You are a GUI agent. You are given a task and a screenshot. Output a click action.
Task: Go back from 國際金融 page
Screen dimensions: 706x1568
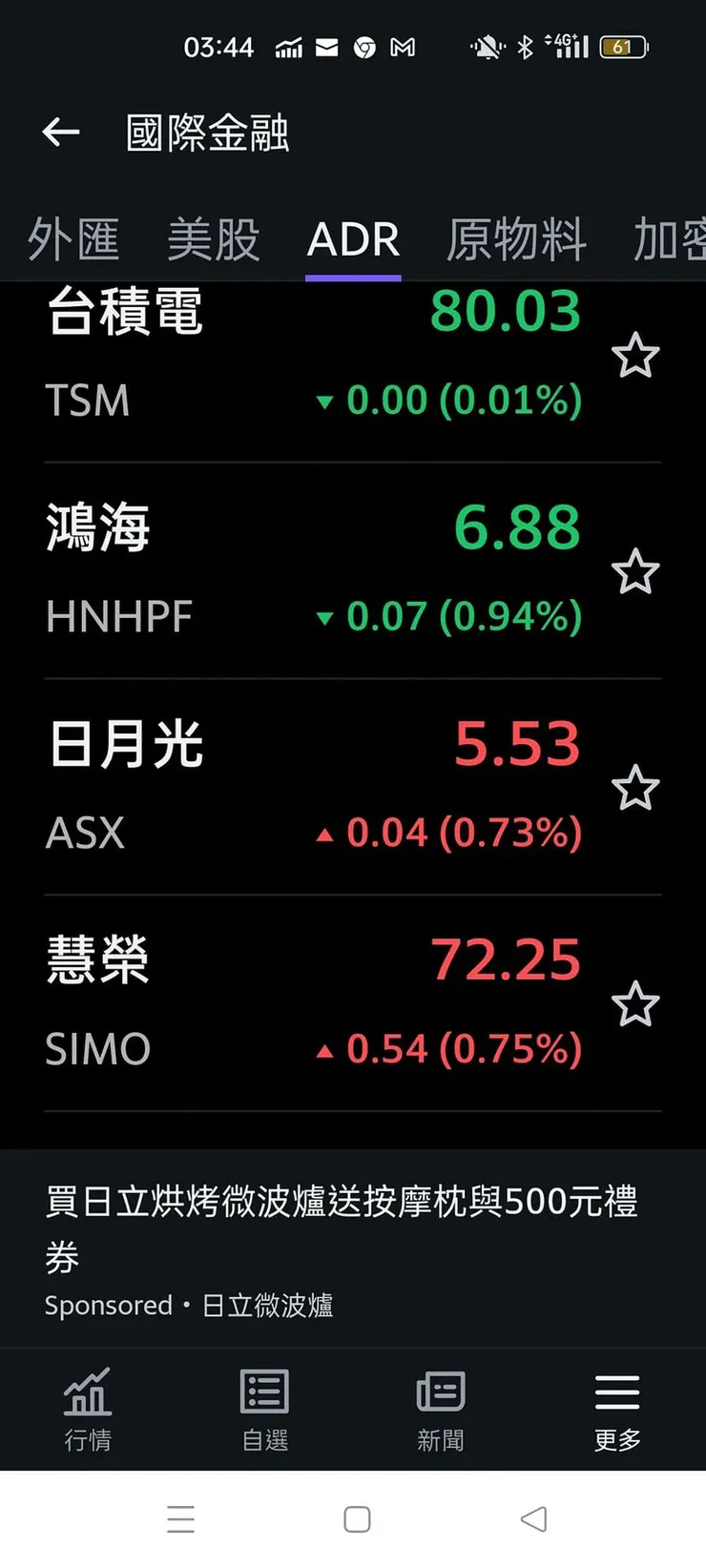[x=61, y=133]
